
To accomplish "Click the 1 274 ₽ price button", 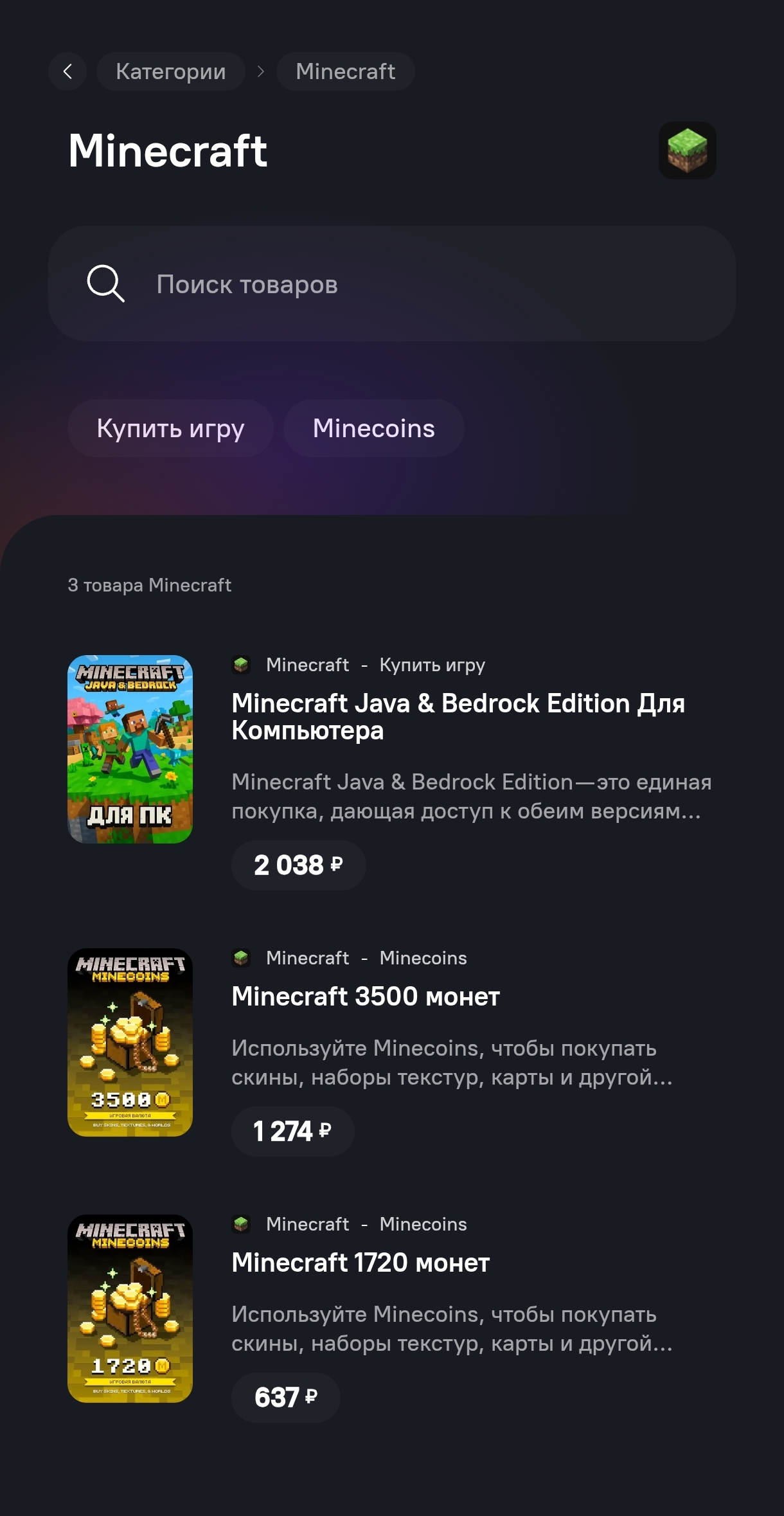I will (x=292, y=1131).
